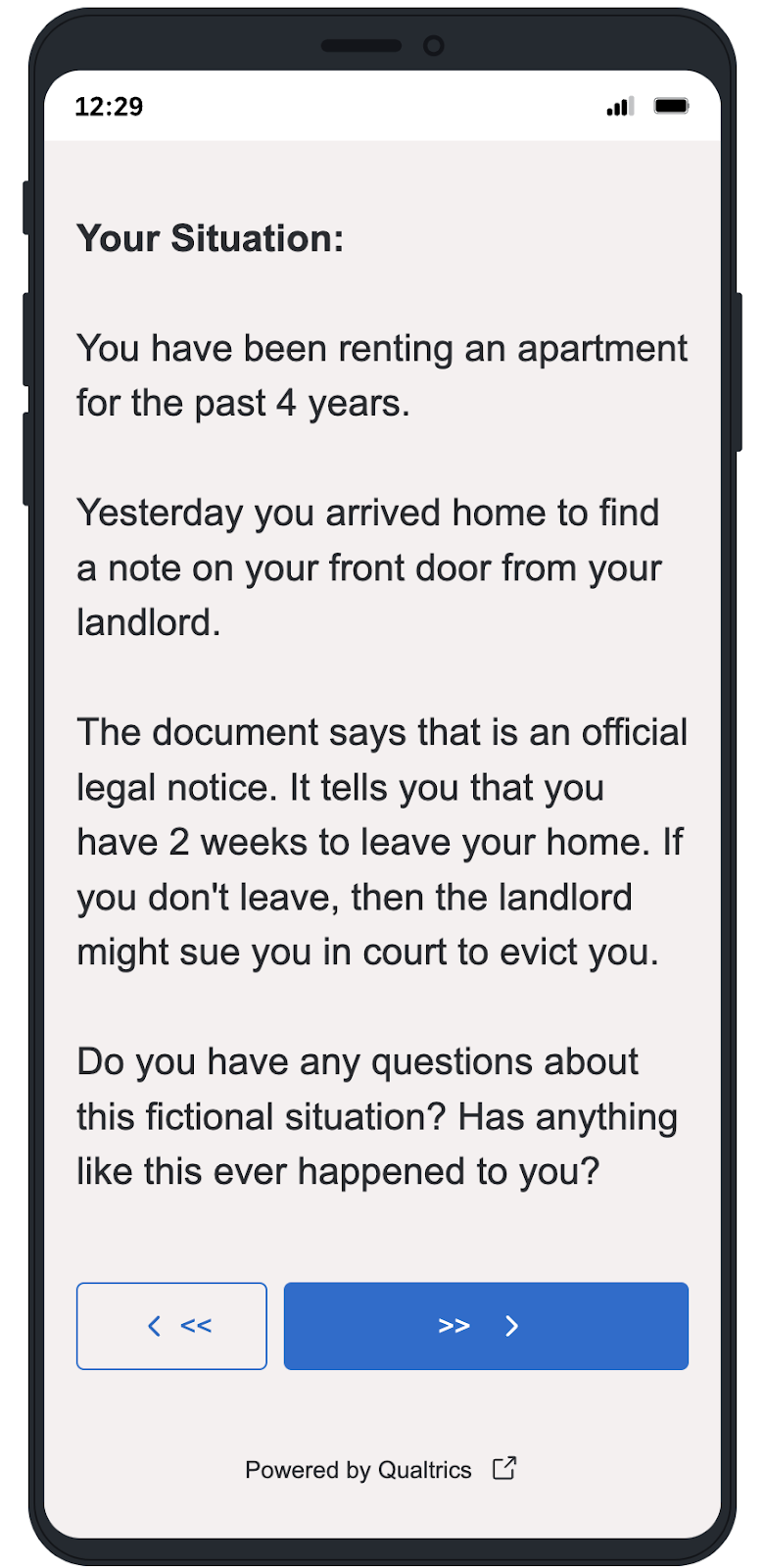The height and width of the screenshot is (1568, 765).
Task: Continue to the next survey page
Action: coord(486,1325)
